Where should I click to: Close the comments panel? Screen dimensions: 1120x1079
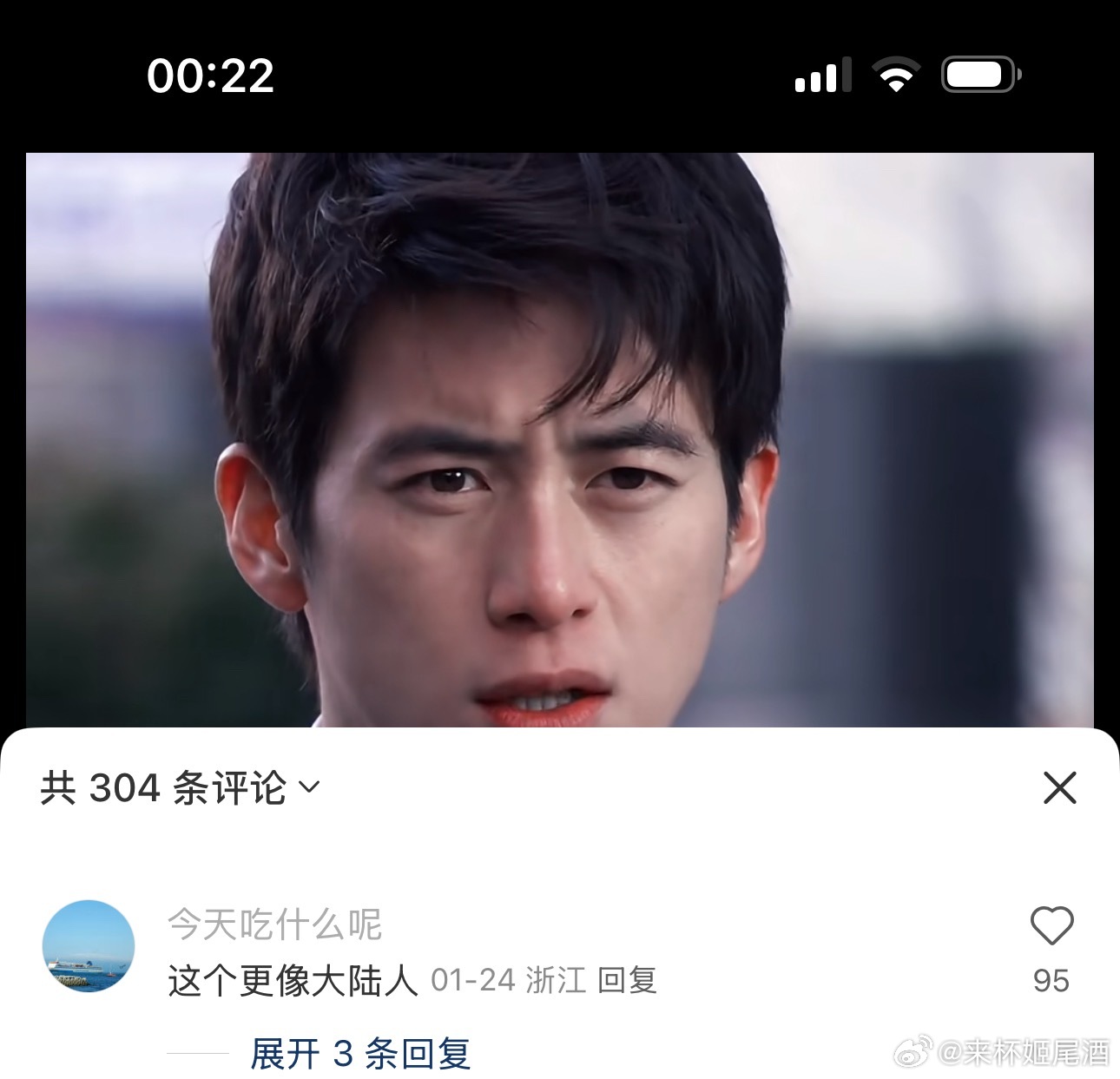point(1059,788)
